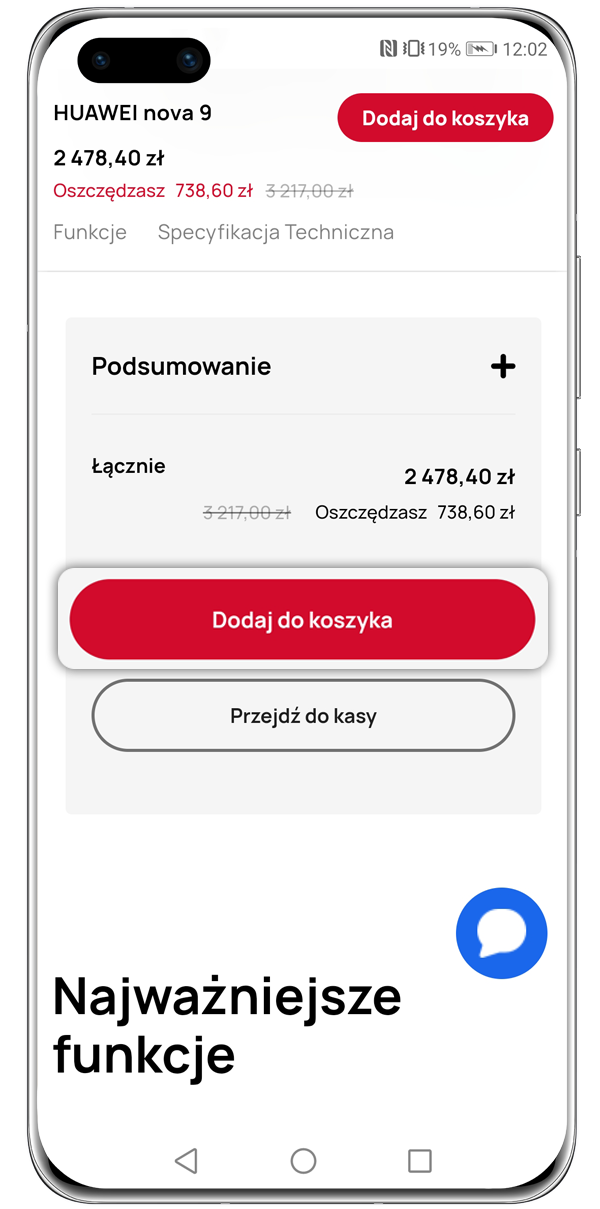Open the blue chat bubble
This screenshot has height=1209, width=600.
point(501,932)
